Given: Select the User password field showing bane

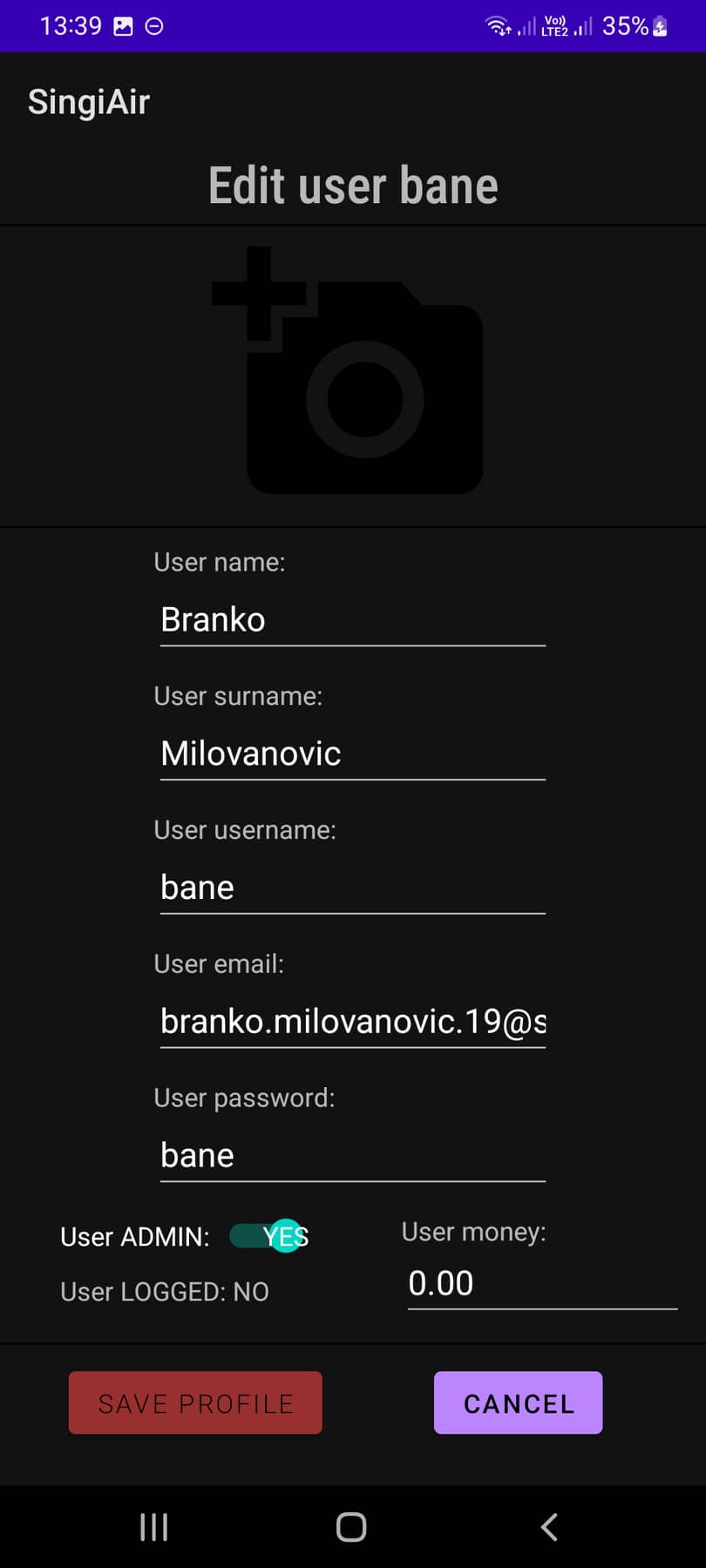Looking at the screenshot, I should pyautogui.click(x=352, y=1155).
